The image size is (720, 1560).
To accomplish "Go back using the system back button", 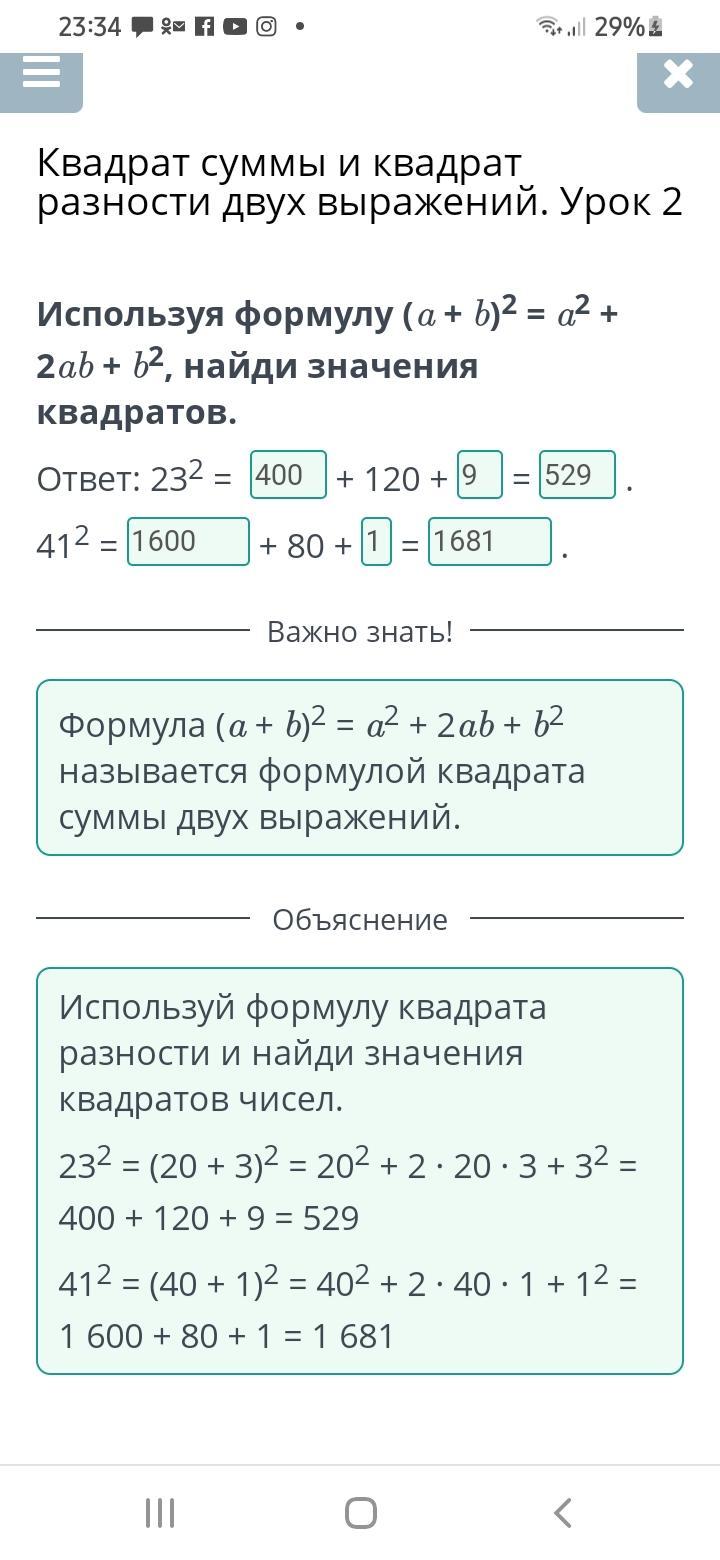I will 563,1512.
